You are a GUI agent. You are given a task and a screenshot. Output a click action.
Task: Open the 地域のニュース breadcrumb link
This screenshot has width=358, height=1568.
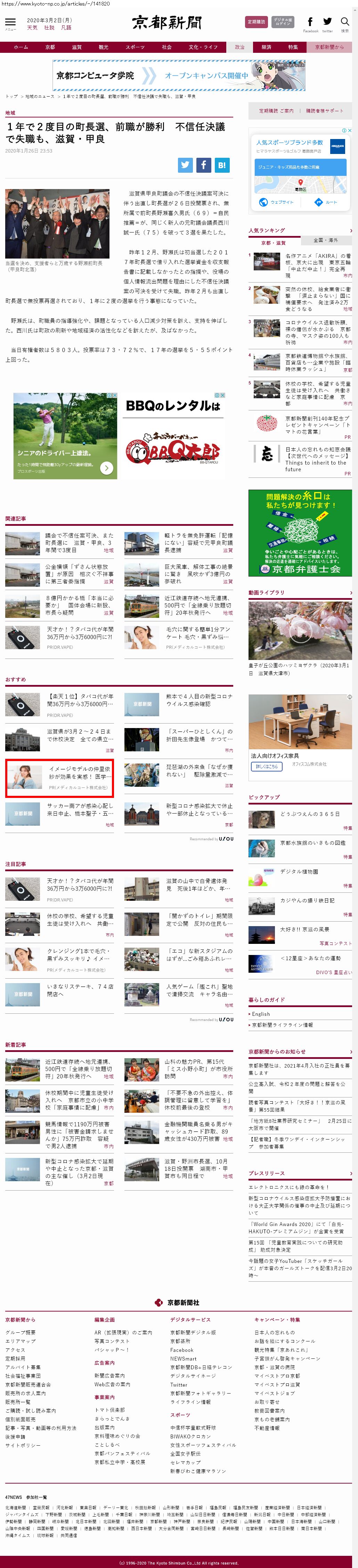pos(40,96)
